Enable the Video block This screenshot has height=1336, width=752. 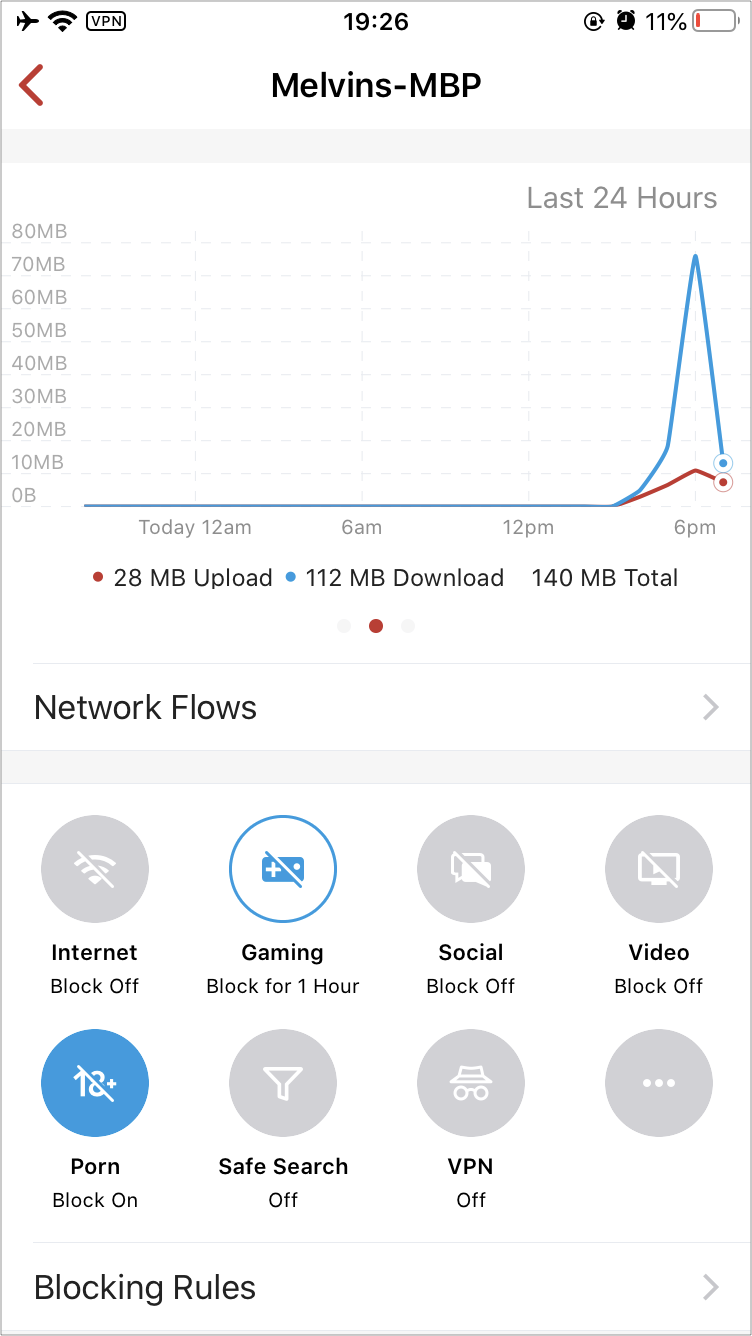tap(659, 869)
